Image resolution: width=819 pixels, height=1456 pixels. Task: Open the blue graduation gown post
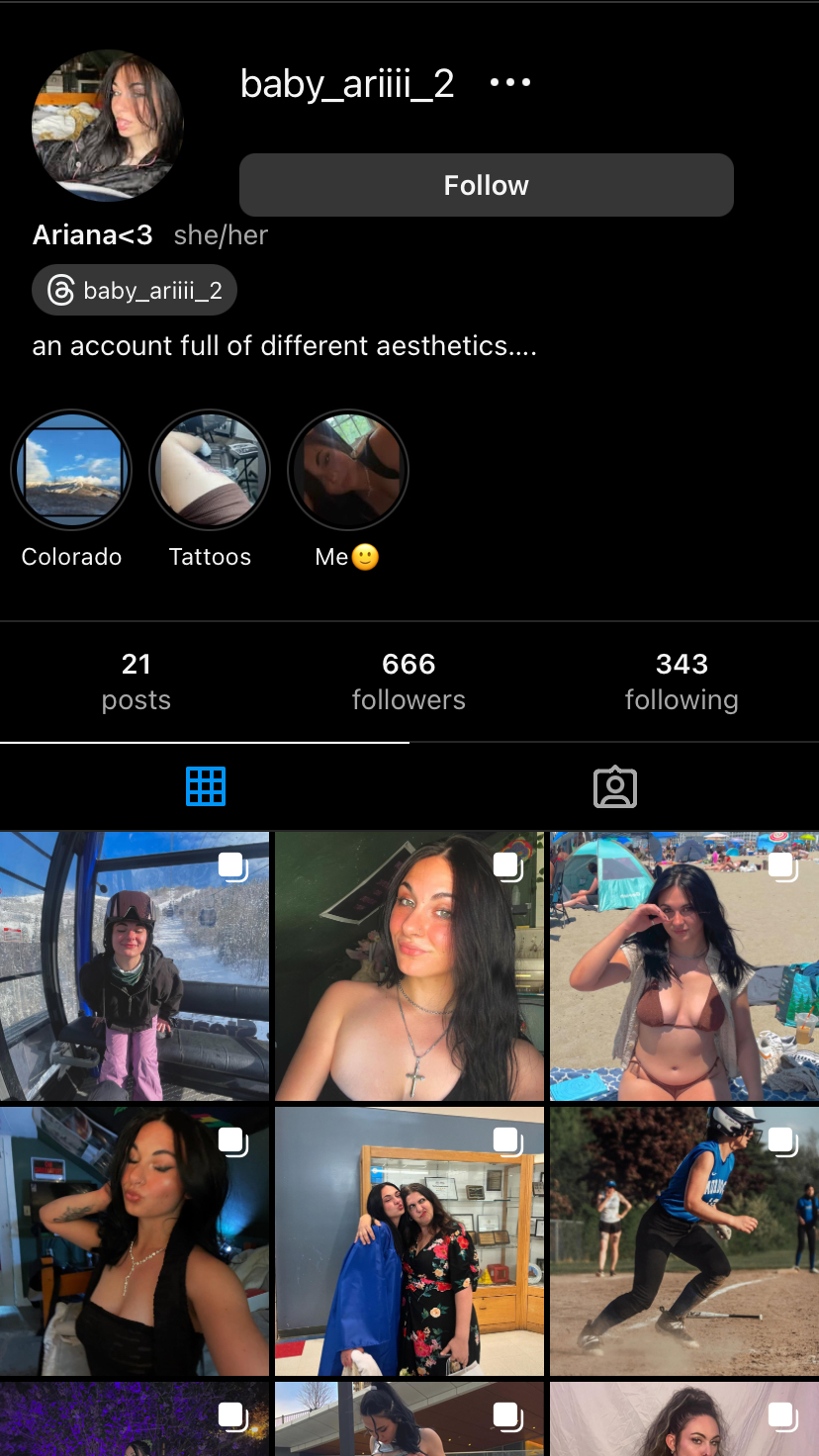pyautogui.click(x=409, y=1241)
